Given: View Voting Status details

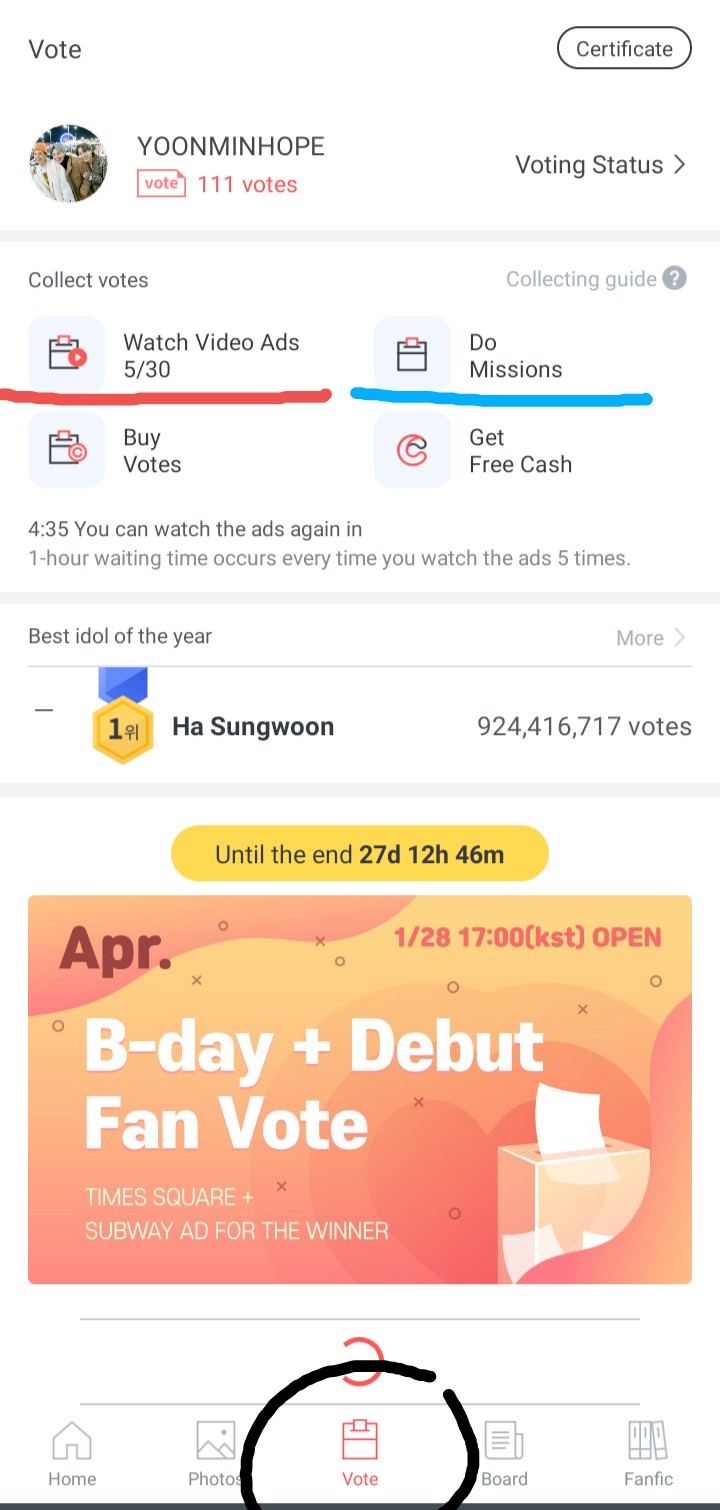Looking at the screenshot, I should [600, 165].
